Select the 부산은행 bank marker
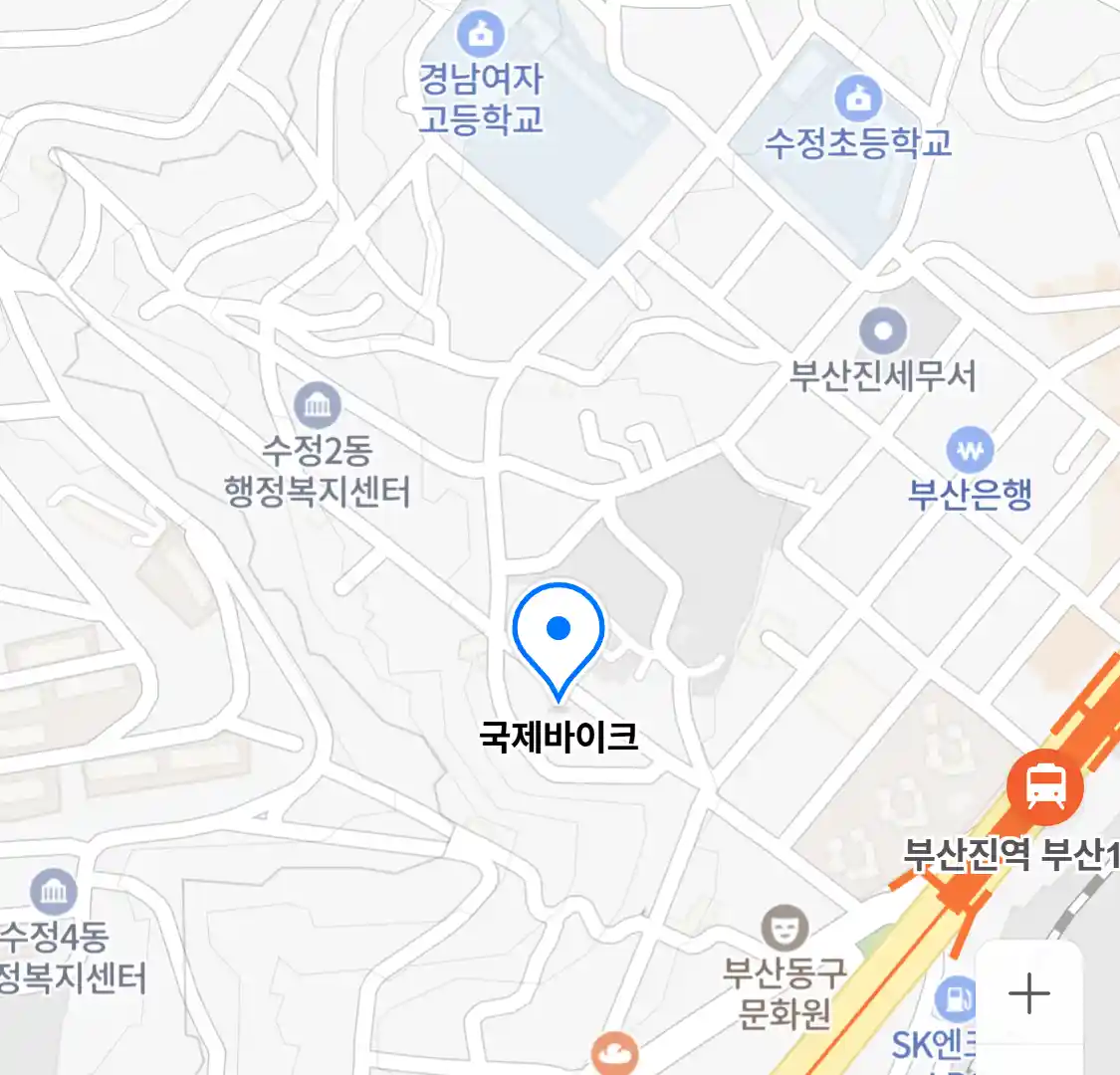This screenshot has height=1075, width=1120. (x=970, y=451)
